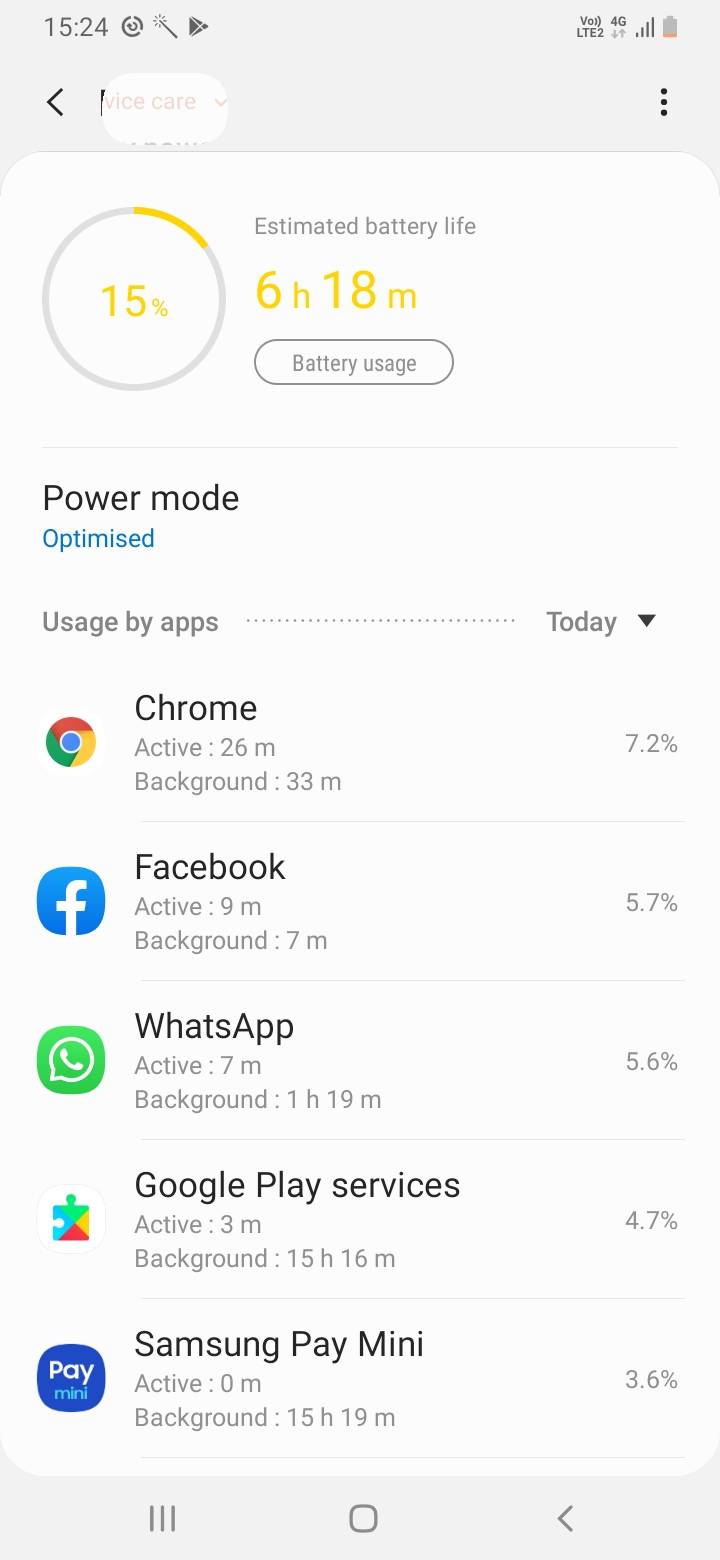The width and height of the screenshot is (720, 1560).
Task: Open Power mode settings
Action: (x=140, y=516)
